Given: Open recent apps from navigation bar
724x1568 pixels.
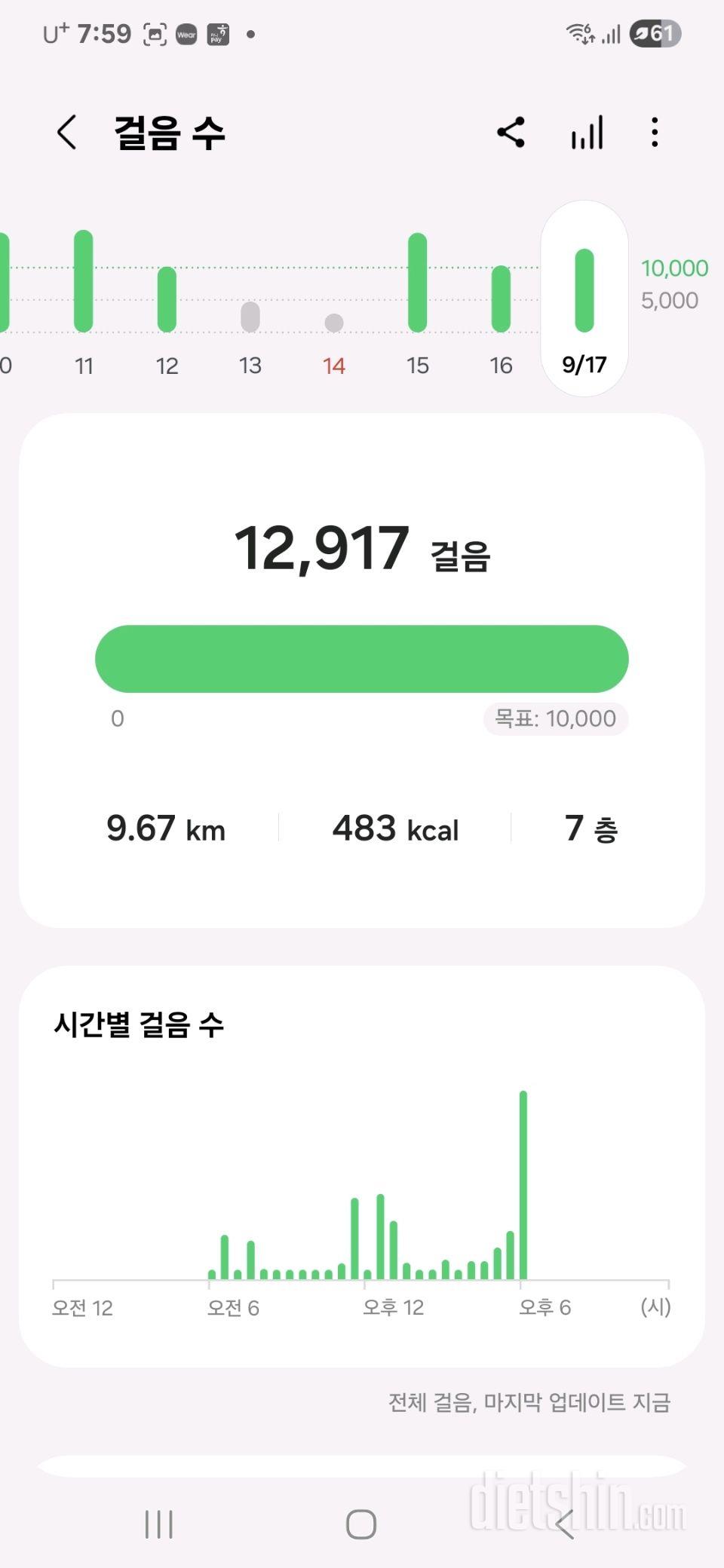Looking at the screenshot, I should click(159, 1524).
